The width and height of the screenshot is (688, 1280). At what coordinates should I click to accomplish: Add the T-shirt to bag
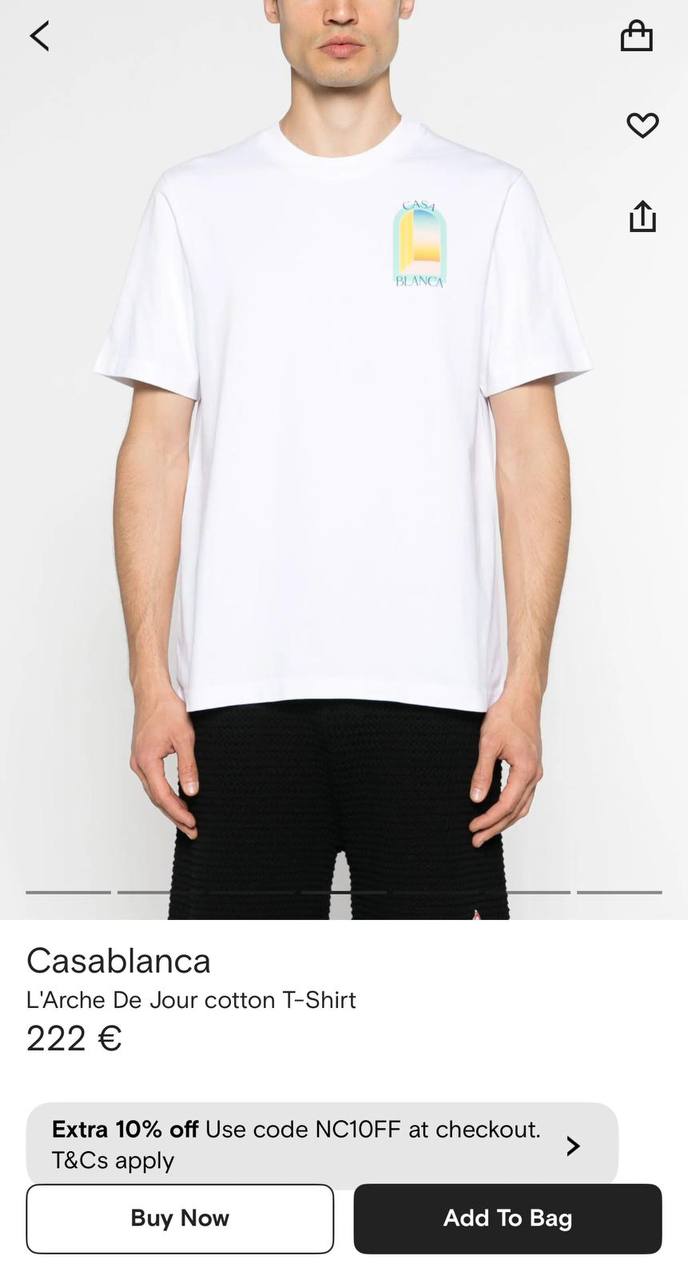(507, 1218)
